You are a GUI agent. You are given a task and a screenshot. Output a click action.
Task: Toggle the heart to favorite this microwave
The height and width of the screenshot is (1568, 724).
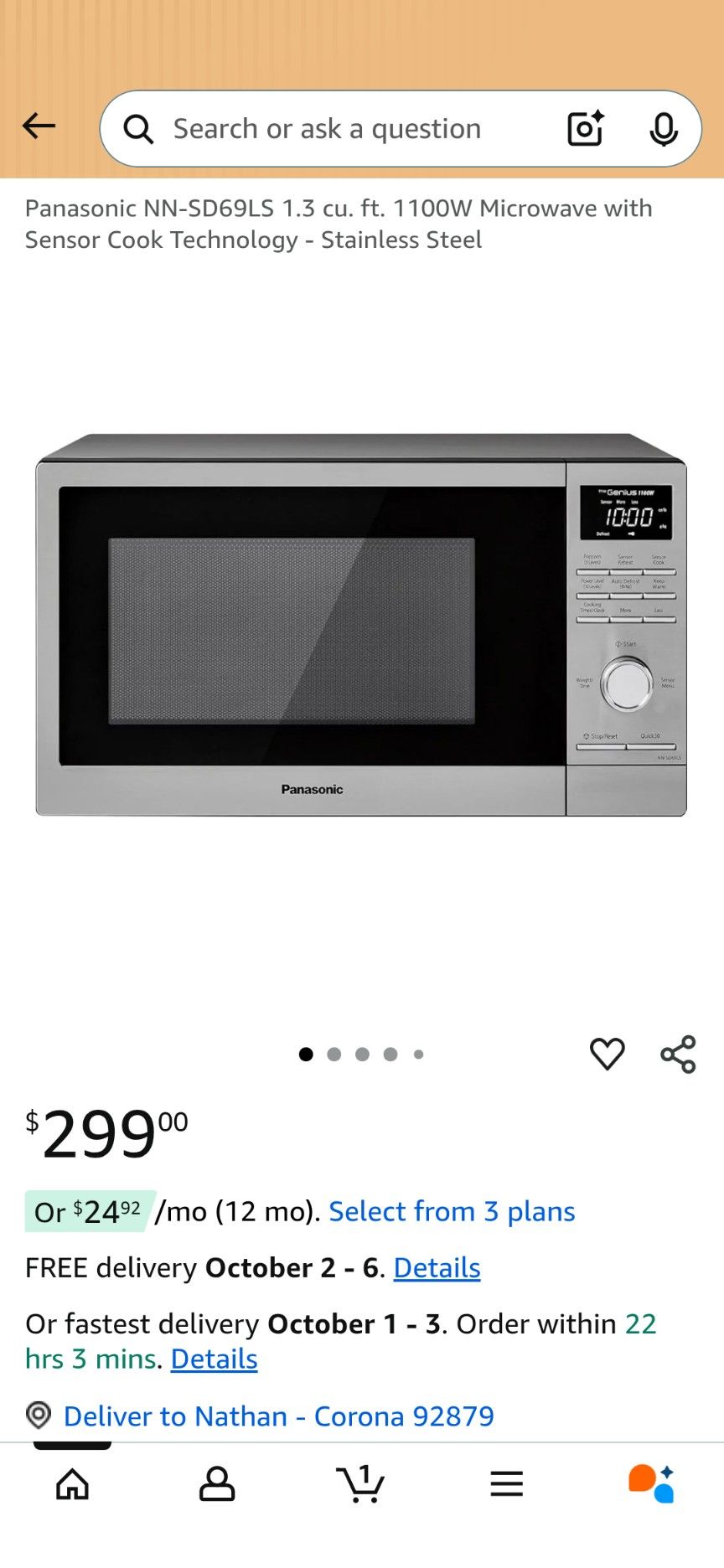pos(608,1055)
